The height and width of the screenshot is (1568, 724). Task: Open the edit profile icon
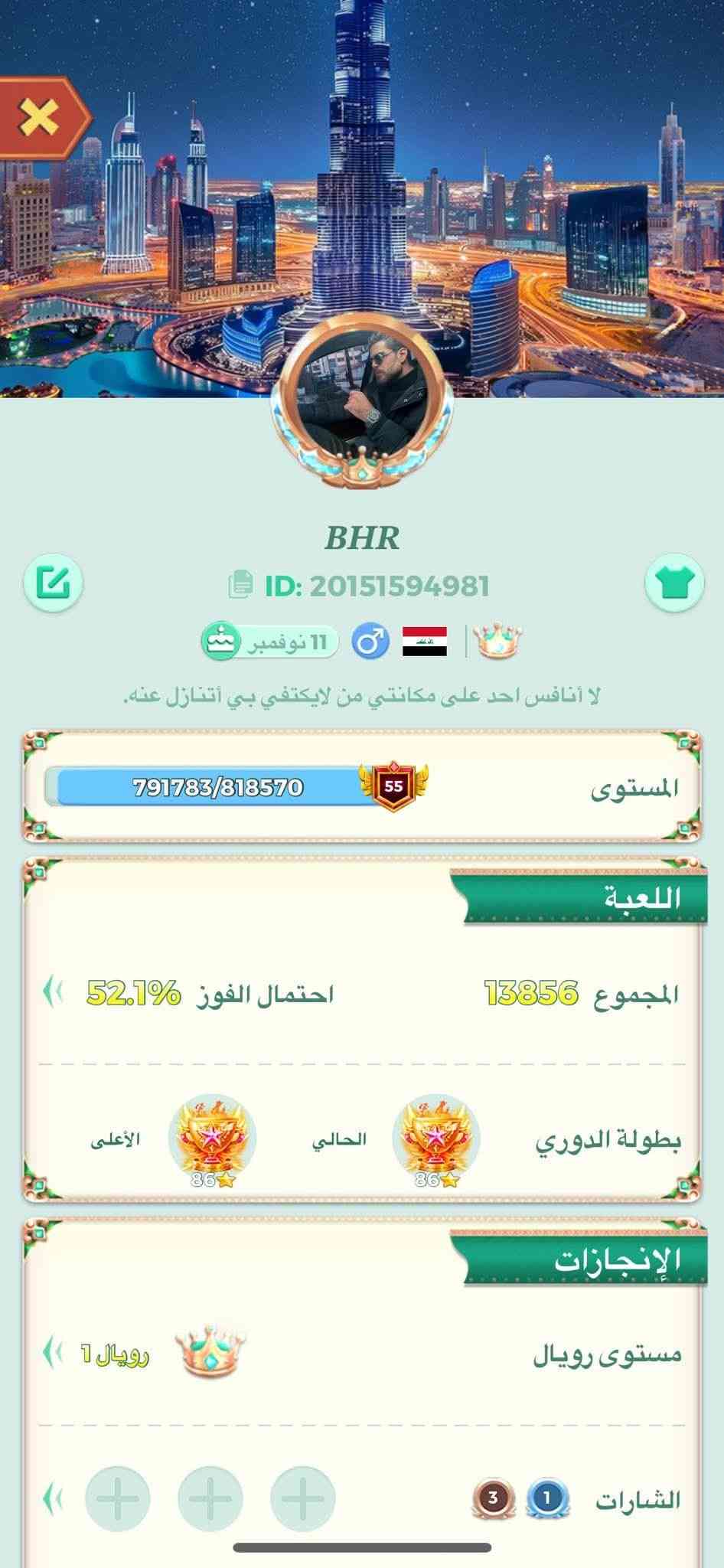[x=53, y=583]
